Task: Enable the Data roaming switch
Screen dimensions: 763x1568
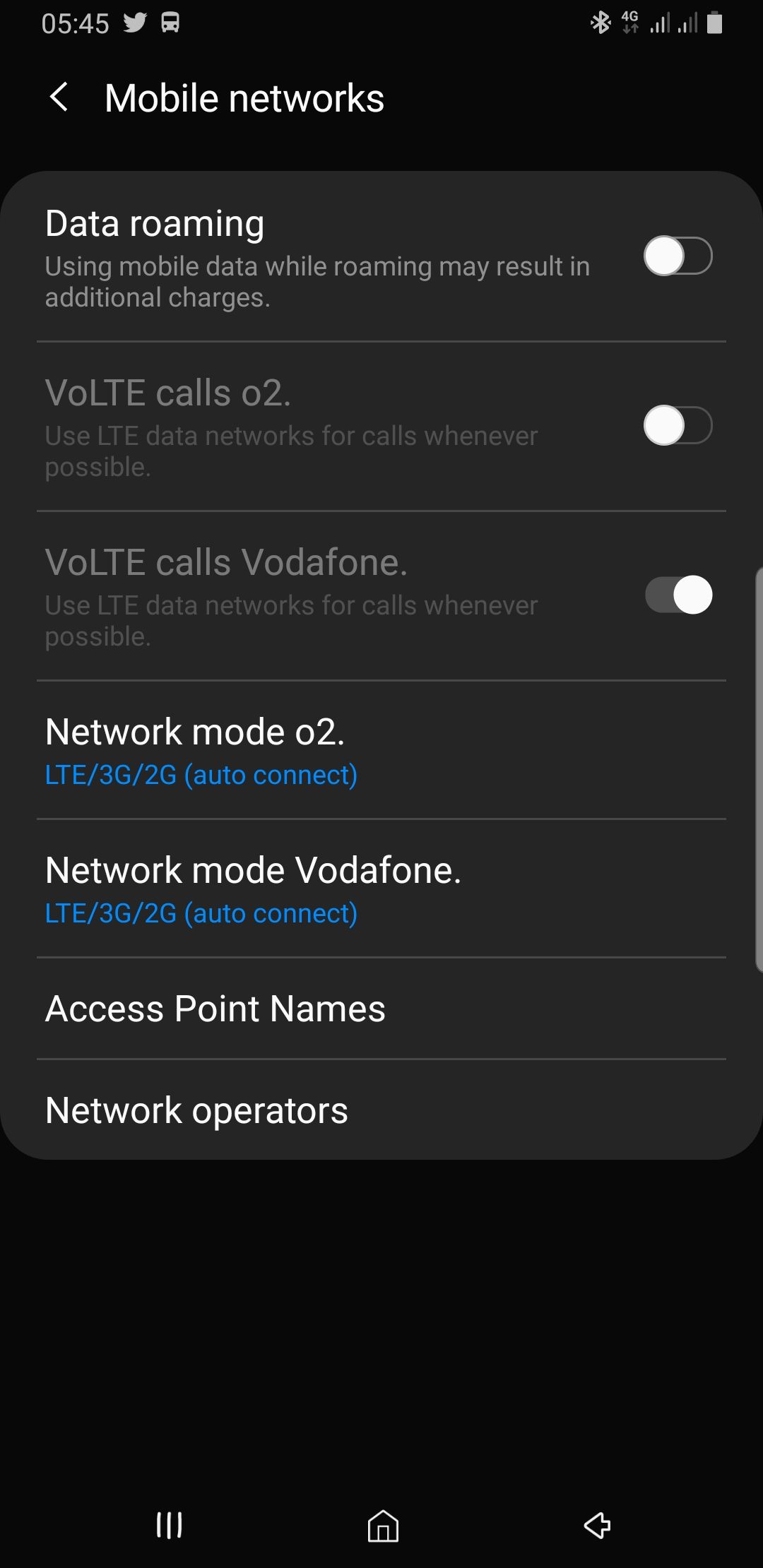Action: pyautogui.click(x=677, y=256)
